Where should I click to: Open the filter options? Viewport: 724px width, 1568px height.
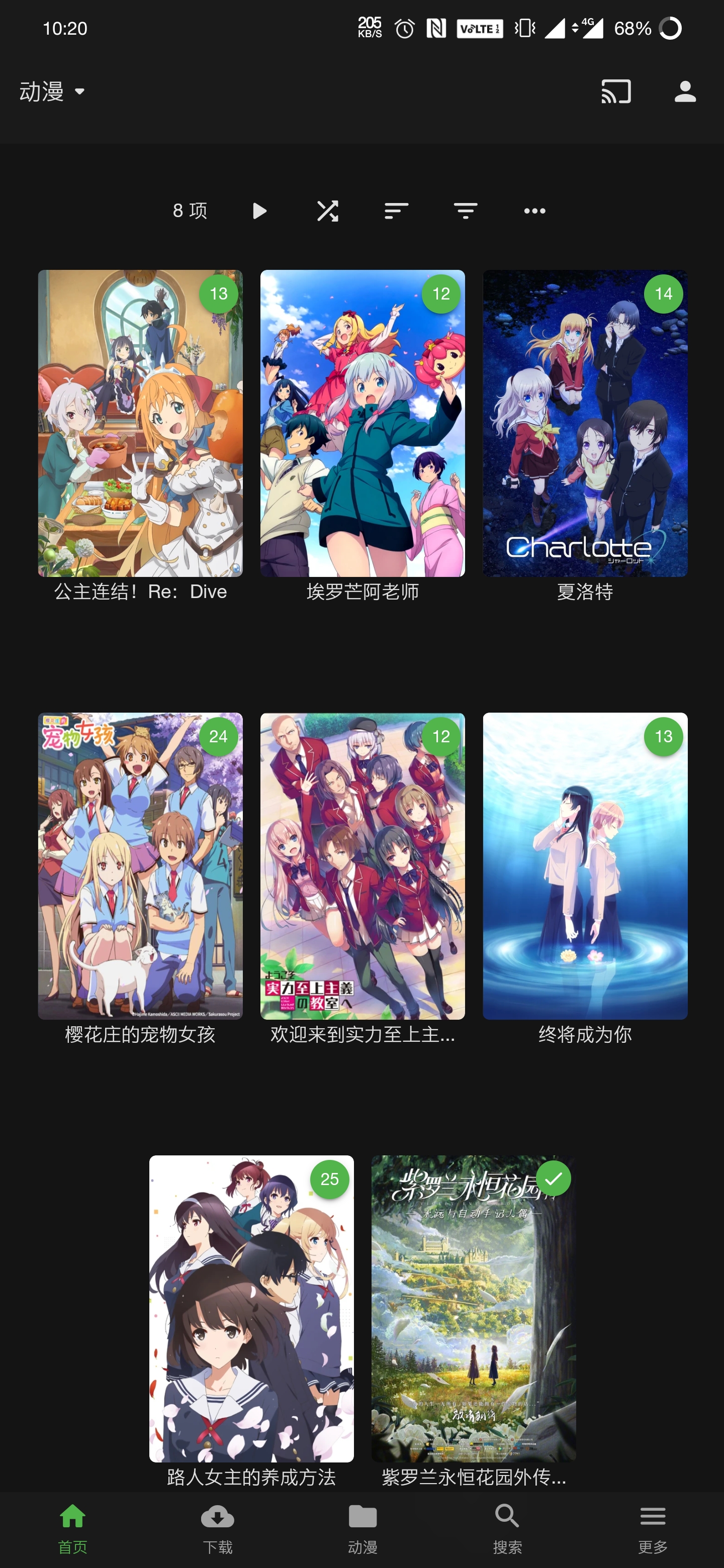coord(466,211)
